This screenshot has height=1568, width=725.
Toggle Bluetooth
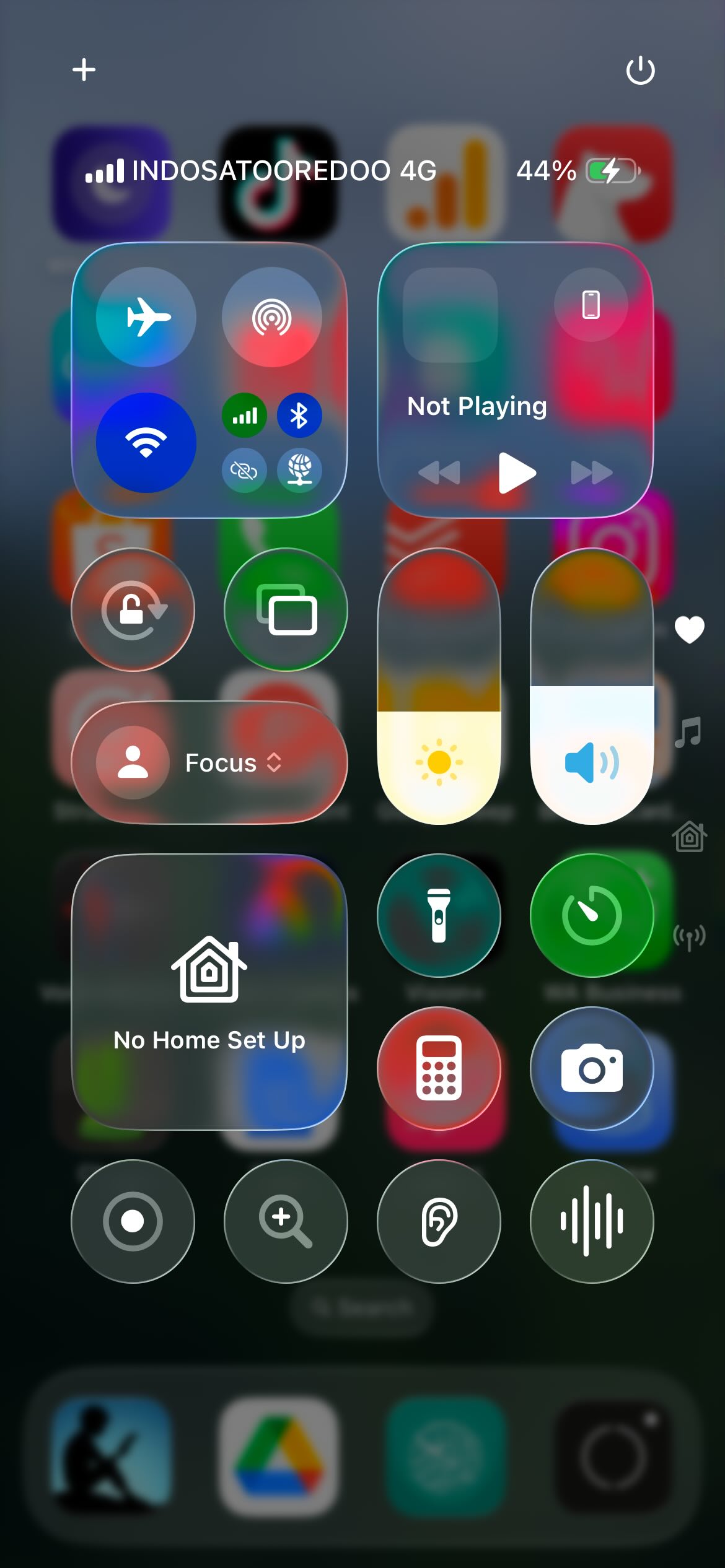(299, 415)
